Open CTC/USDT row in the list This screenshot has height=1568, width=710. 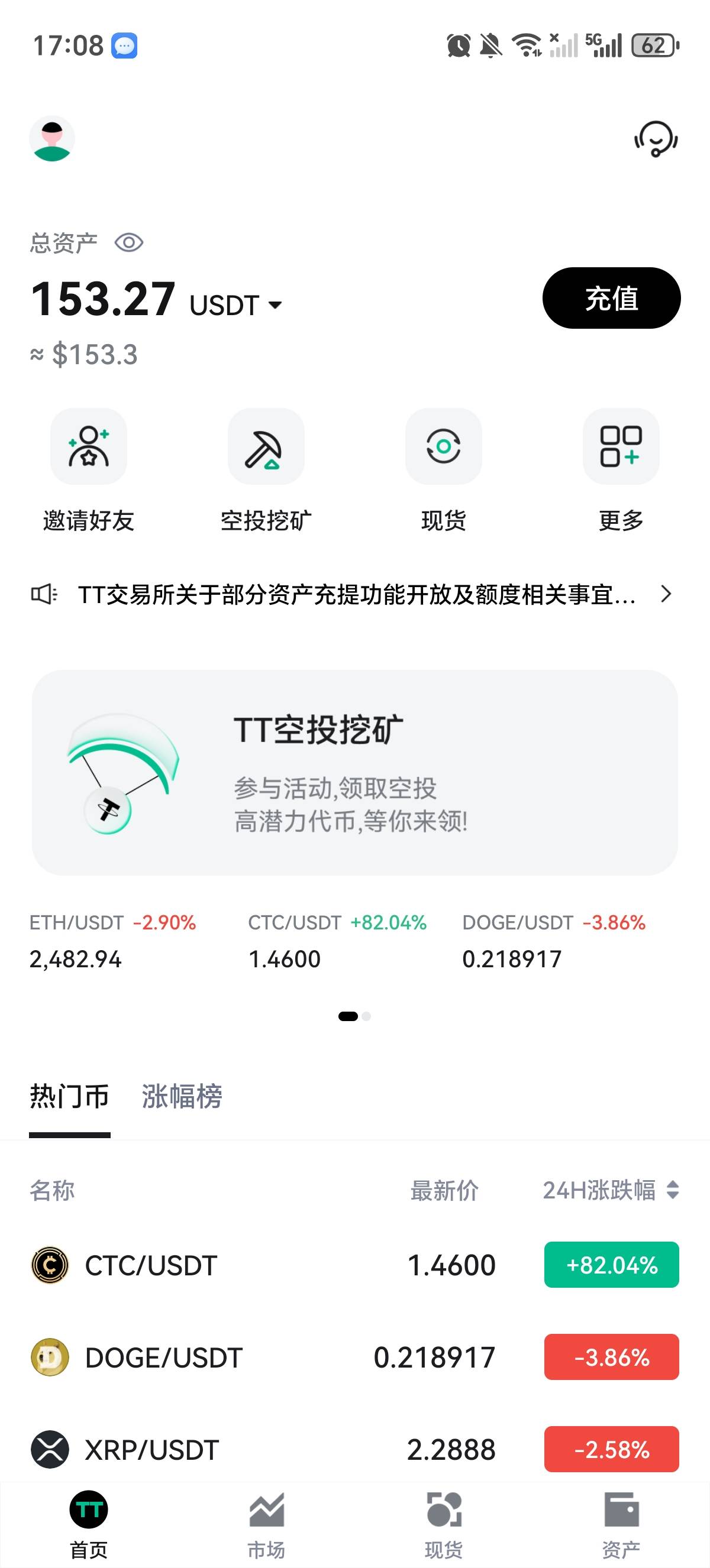354,1265
